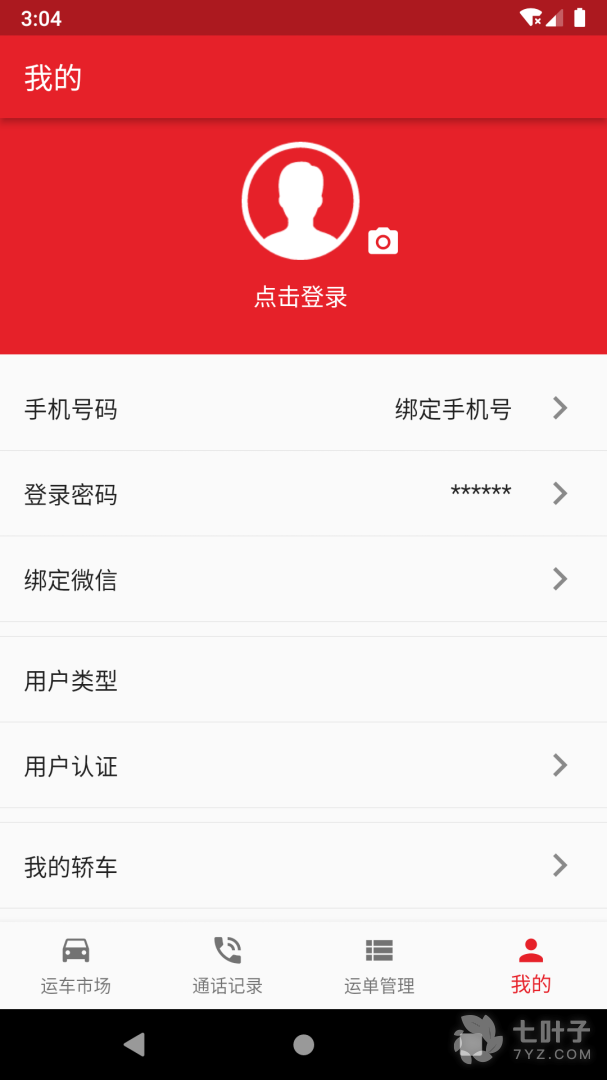
Task: Switch to the 通话记录 tab
Action: [x=228, y=966]
